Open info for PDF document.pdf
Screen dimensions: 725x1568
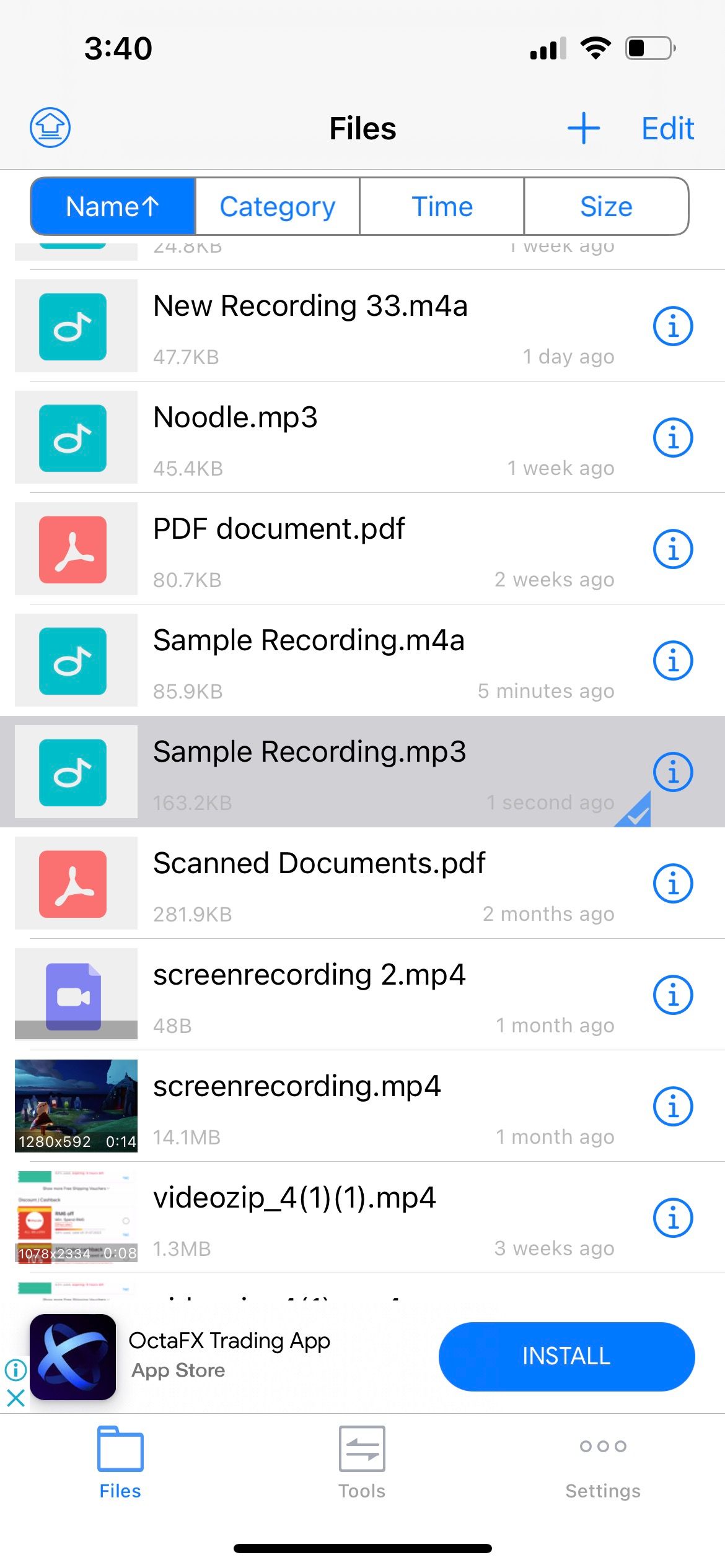click(x=674, y=549)
